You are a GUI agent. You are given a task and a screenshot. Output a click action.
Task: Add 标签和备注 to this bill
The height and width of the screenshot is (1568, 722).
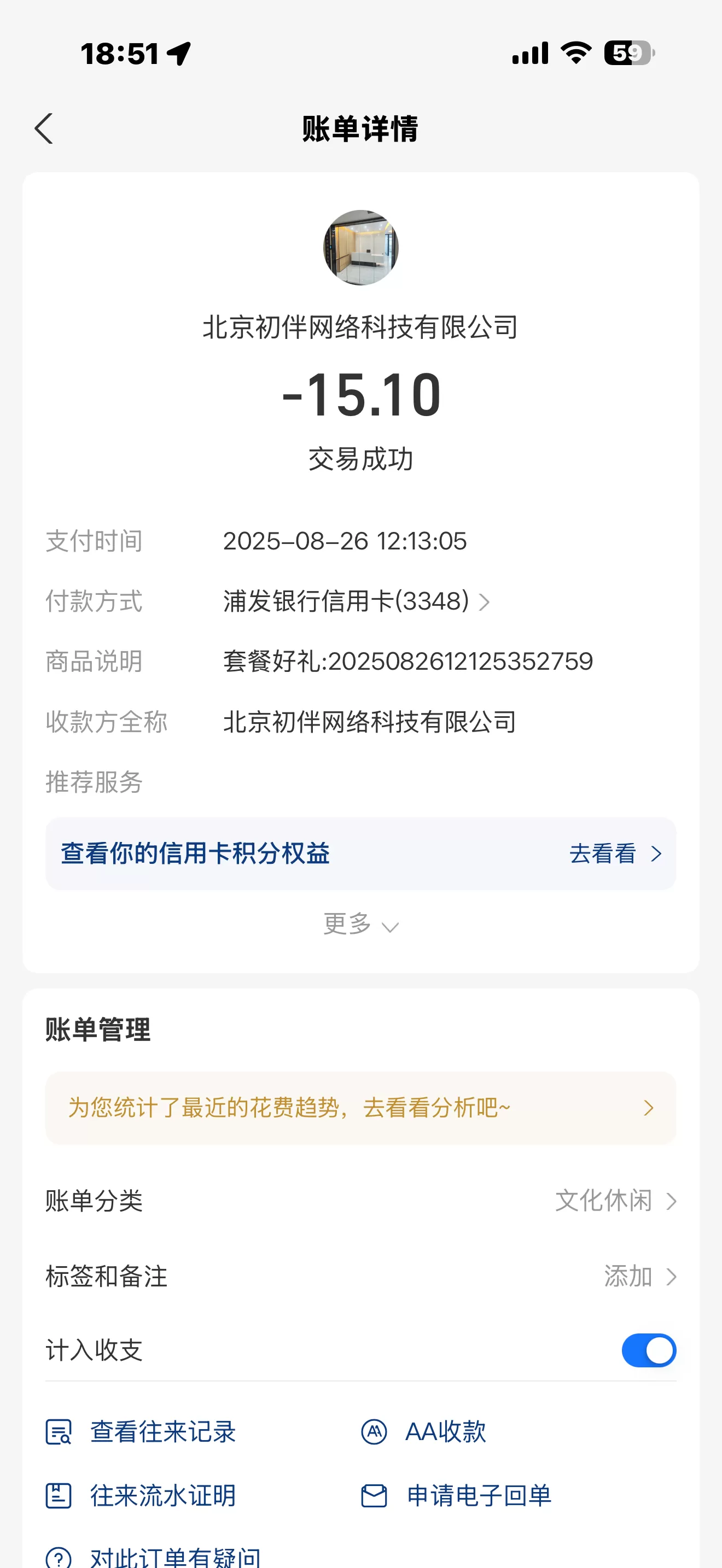pos(639,1276)
